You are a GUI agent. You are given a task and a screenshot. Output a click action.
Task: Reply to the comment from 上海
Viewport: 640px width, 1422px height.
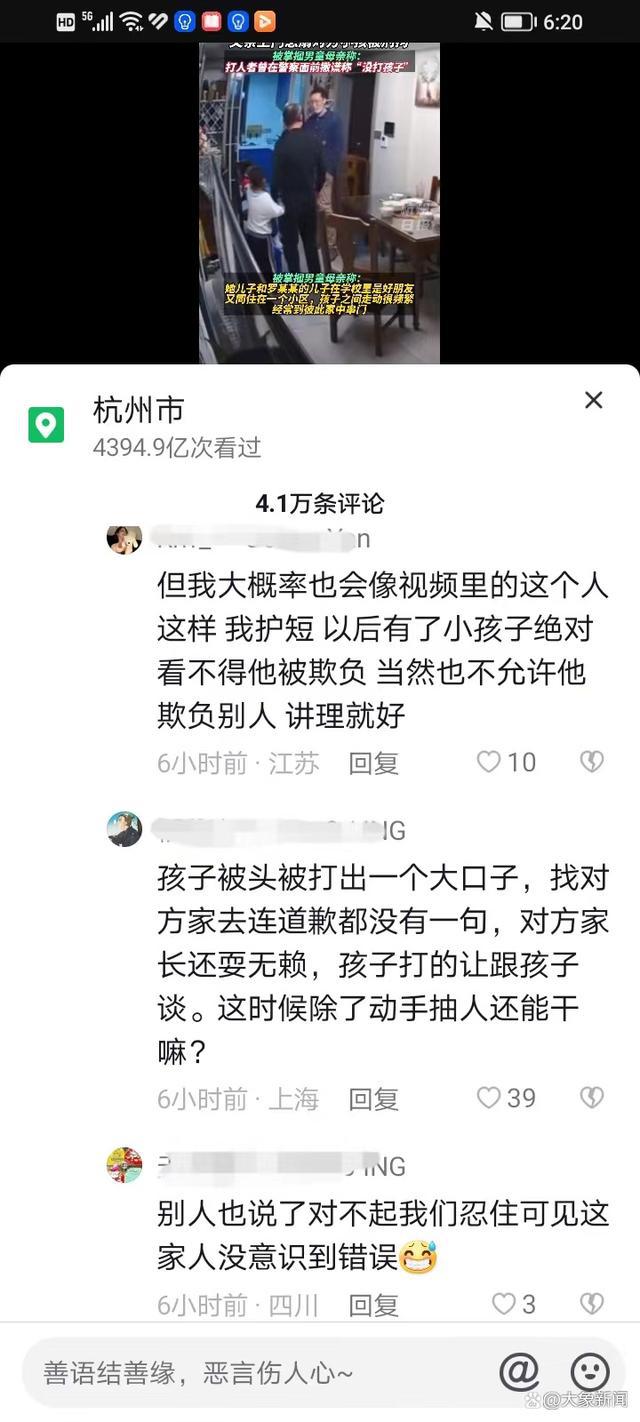(373, 1099)
